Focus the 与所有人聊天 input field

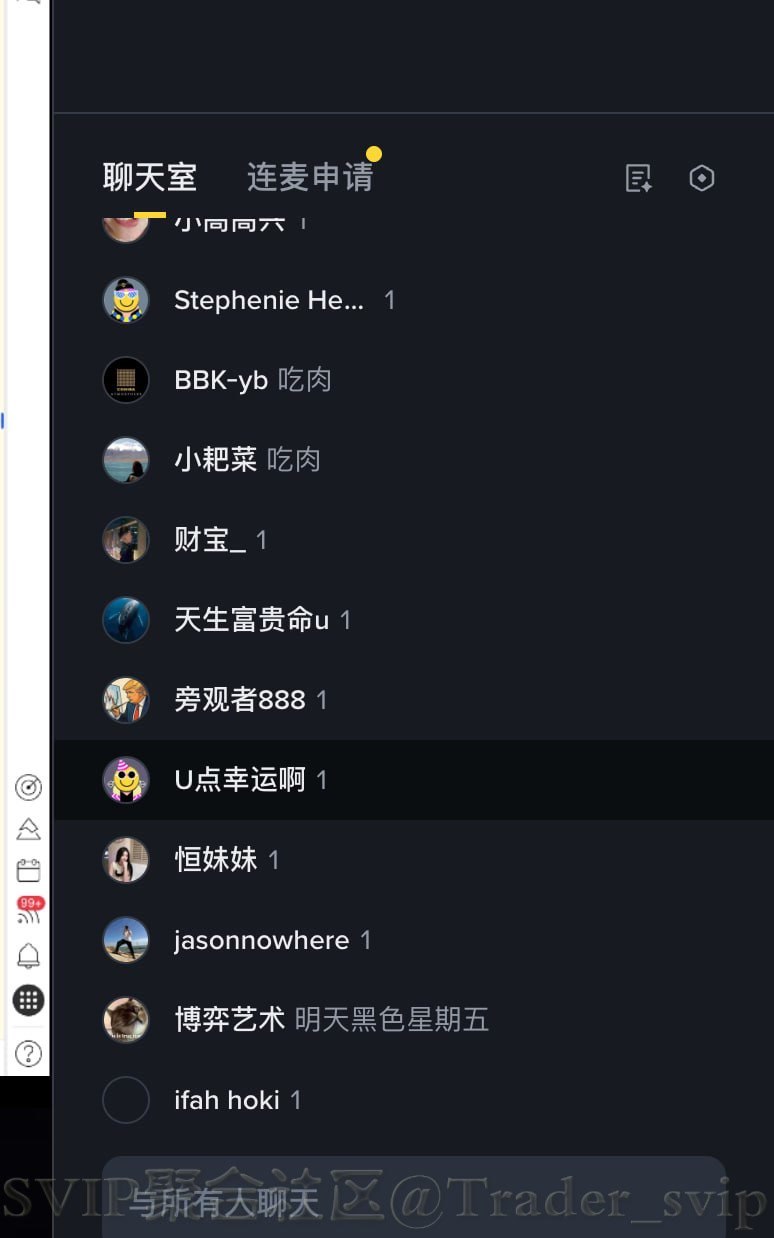(x=413, y=1200)
